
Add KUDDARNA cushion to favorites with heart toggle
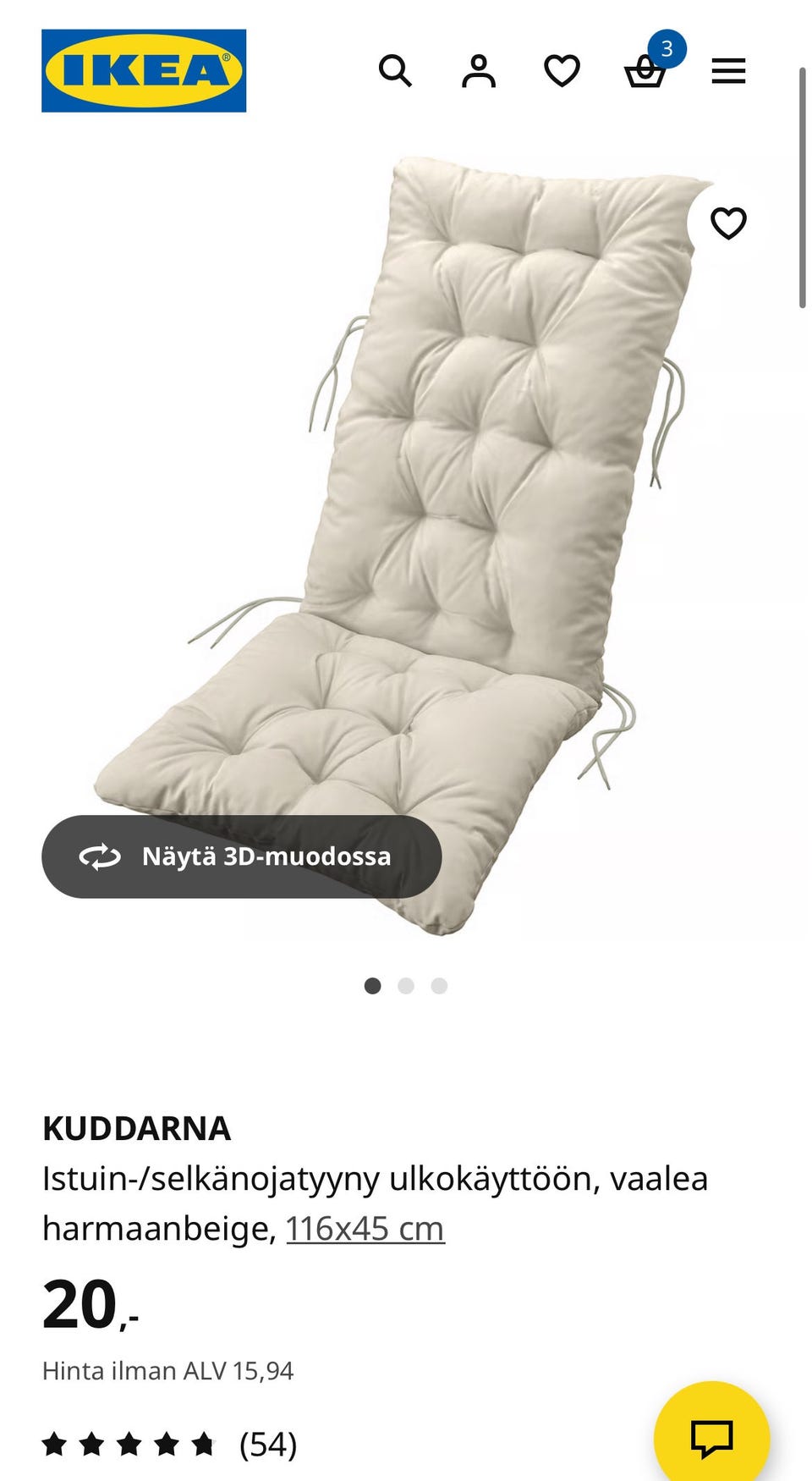[x=729, y=223]
